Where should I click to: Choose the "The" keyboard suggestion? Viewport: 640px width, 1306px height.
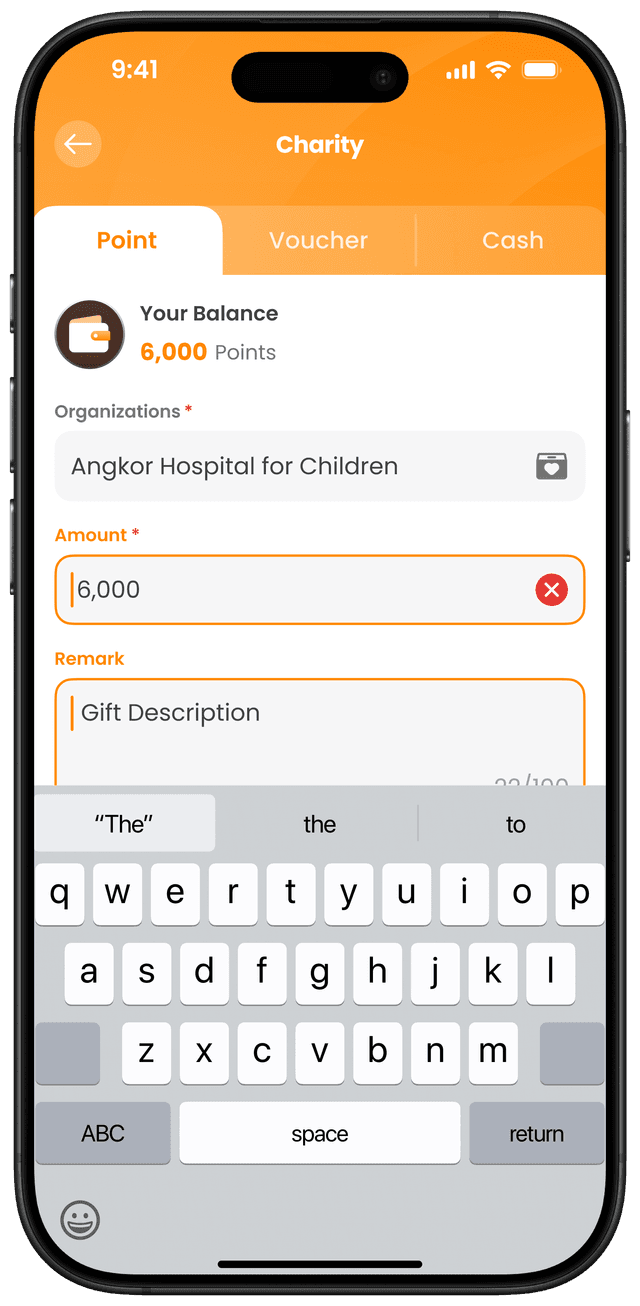tap(125, 824)
